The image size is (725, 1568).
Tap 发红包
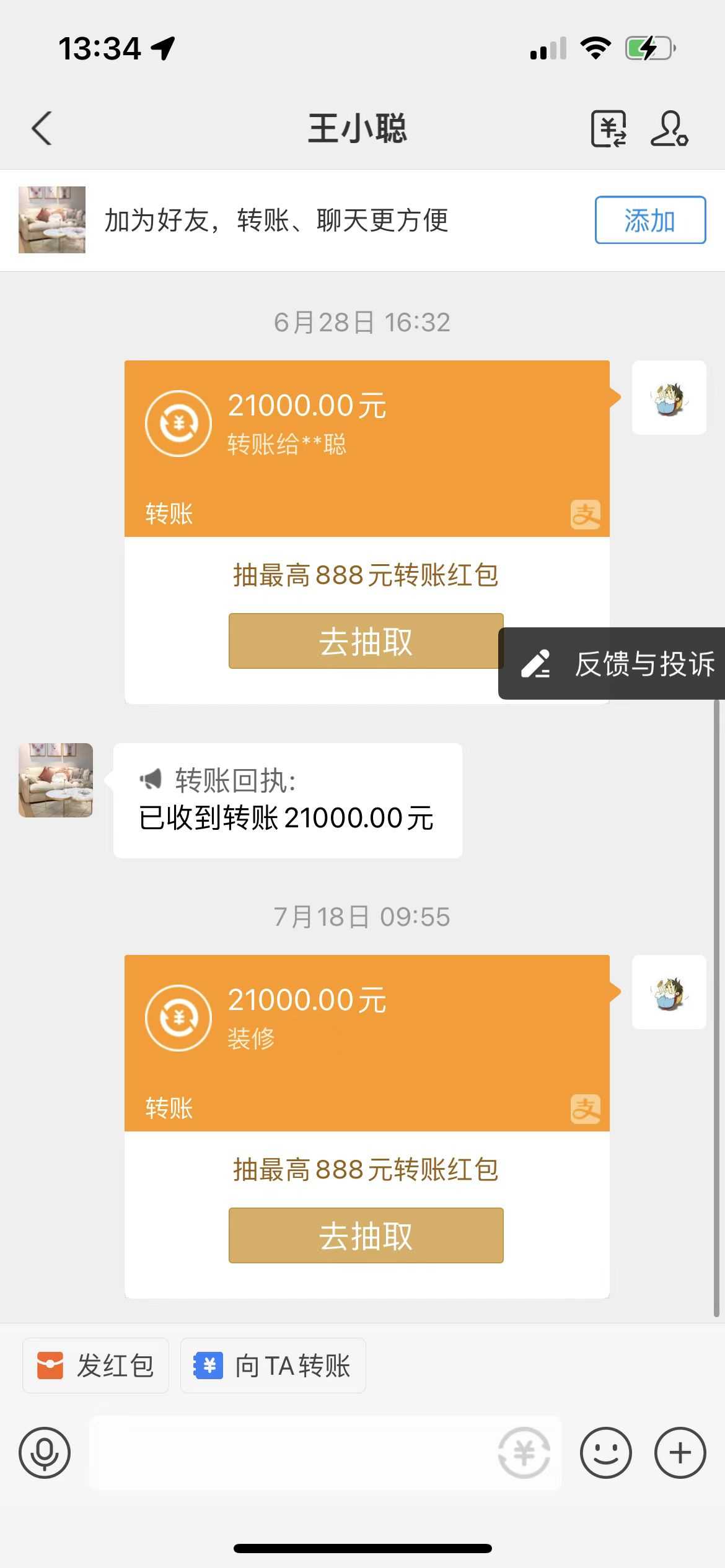coord(95,1365)
